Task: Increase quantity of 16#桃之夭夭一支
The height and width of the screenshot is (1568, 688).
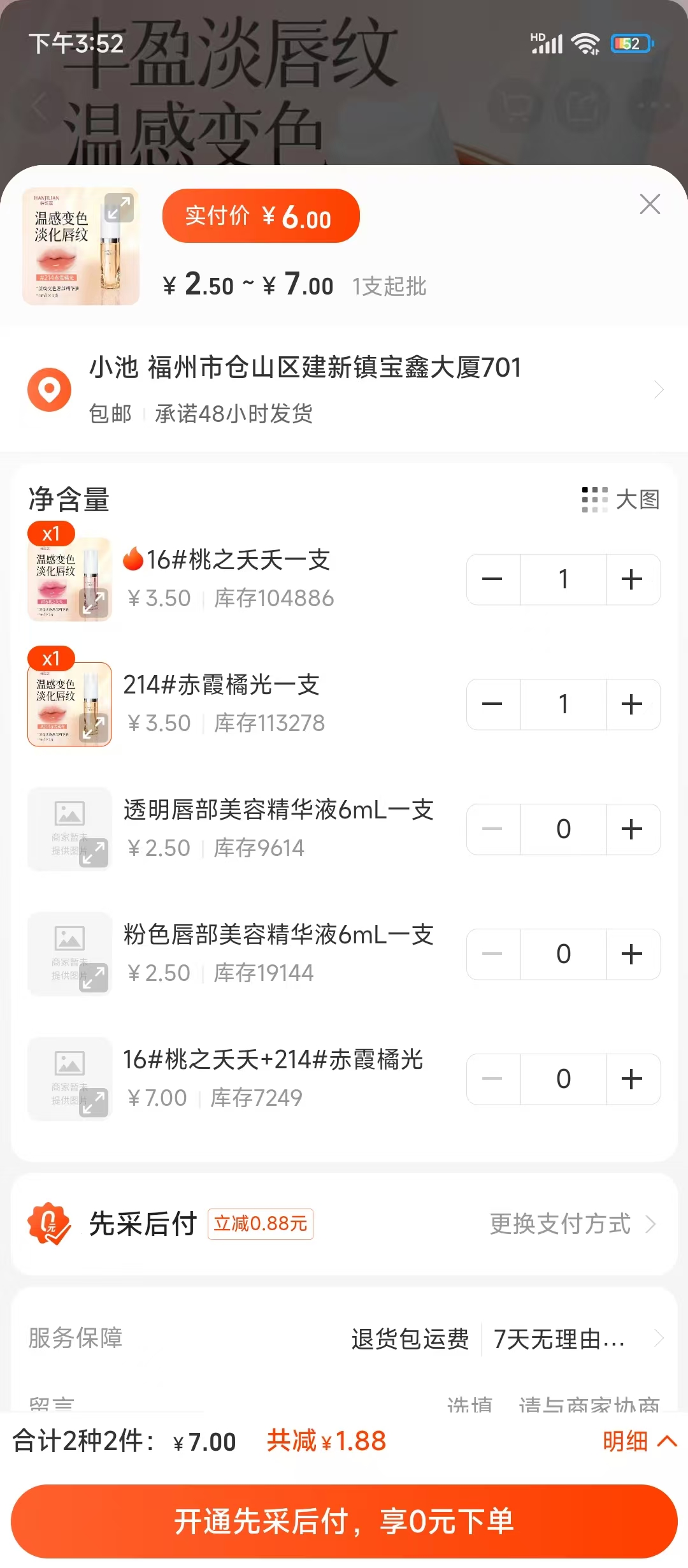Action: [x=632, y=579]
